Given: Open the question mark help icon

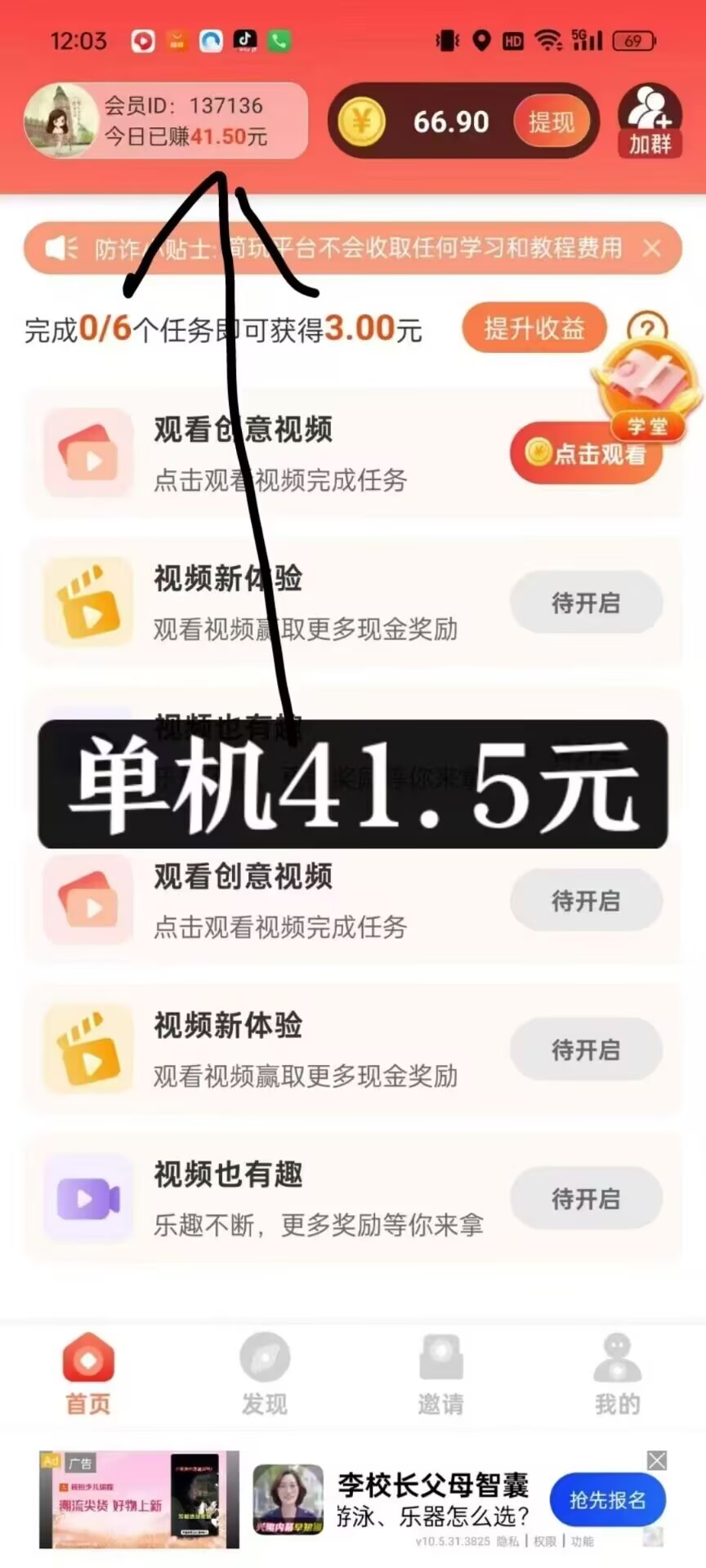Looking at the screenshot, I should click(647, 328).
